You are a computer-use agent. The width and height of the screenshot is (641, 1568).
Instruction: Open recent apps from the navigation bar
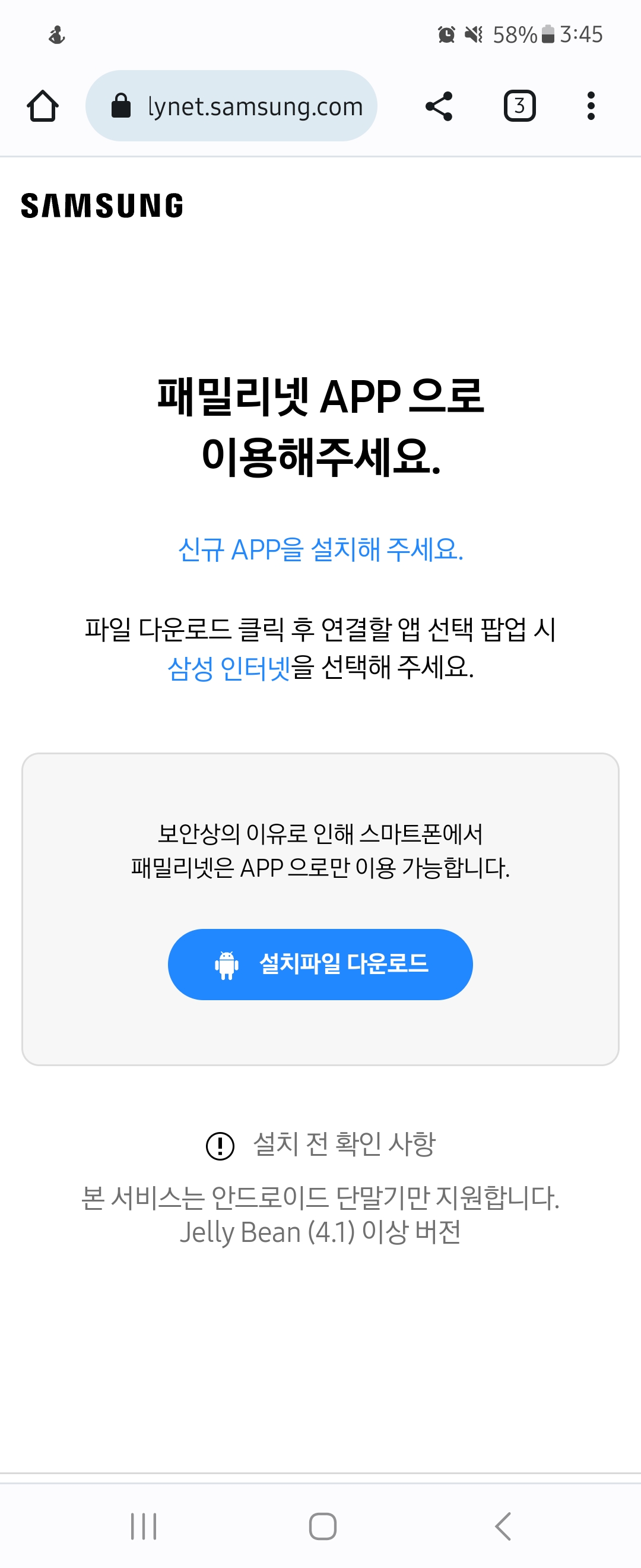click(144, 1526)
